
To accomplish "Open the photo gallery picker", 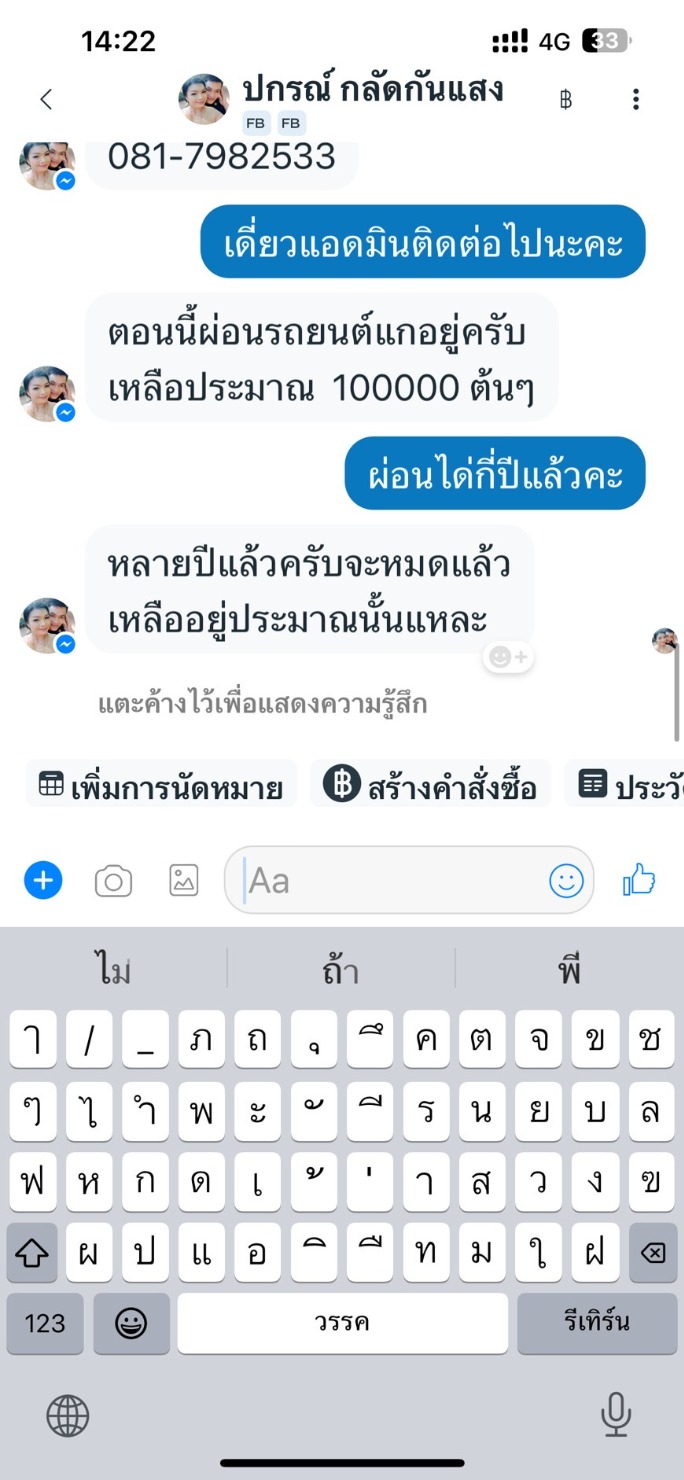I will (x=184, y=881).
